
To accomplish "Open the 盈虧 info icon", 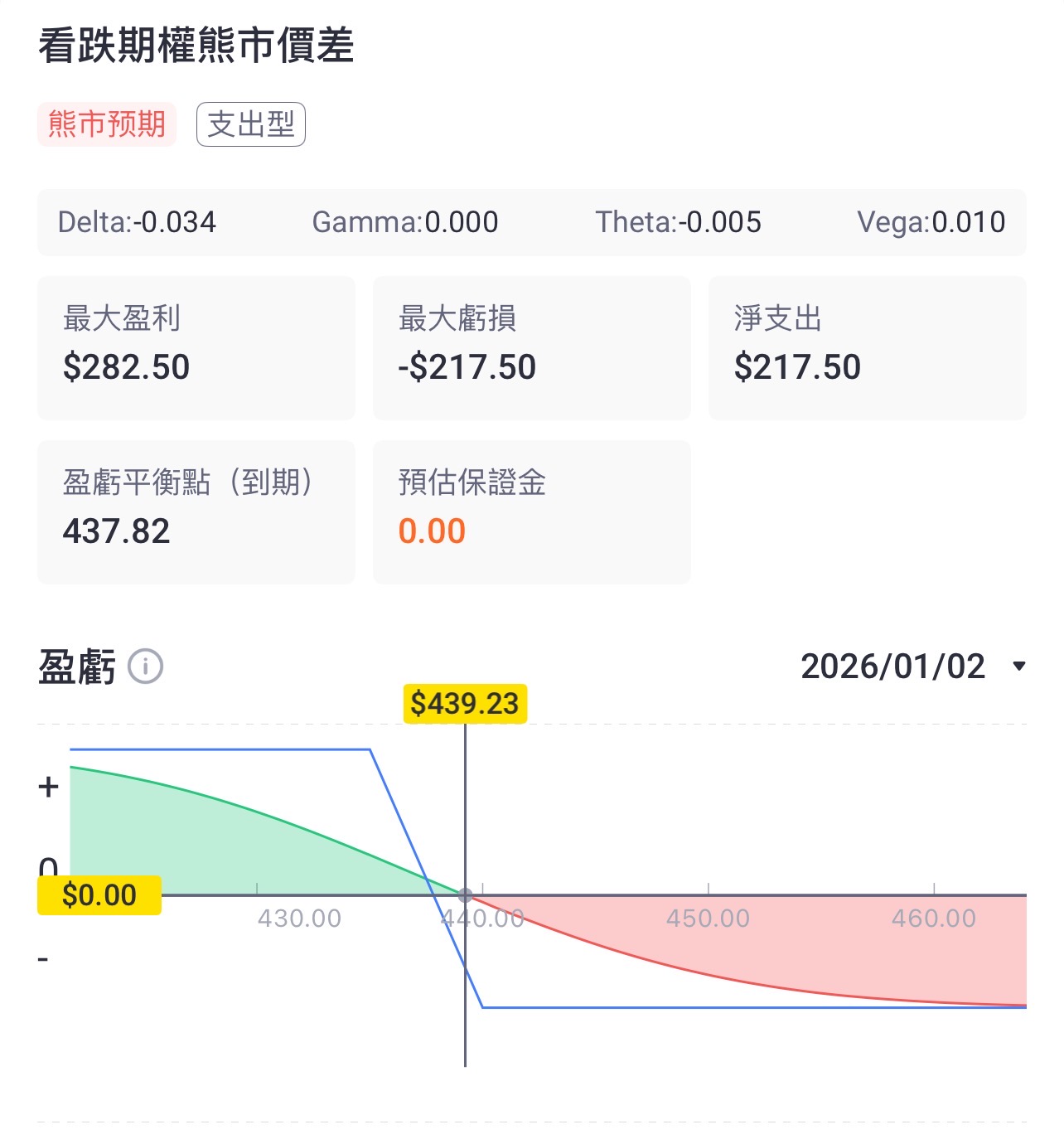I will tap(146, 667).
